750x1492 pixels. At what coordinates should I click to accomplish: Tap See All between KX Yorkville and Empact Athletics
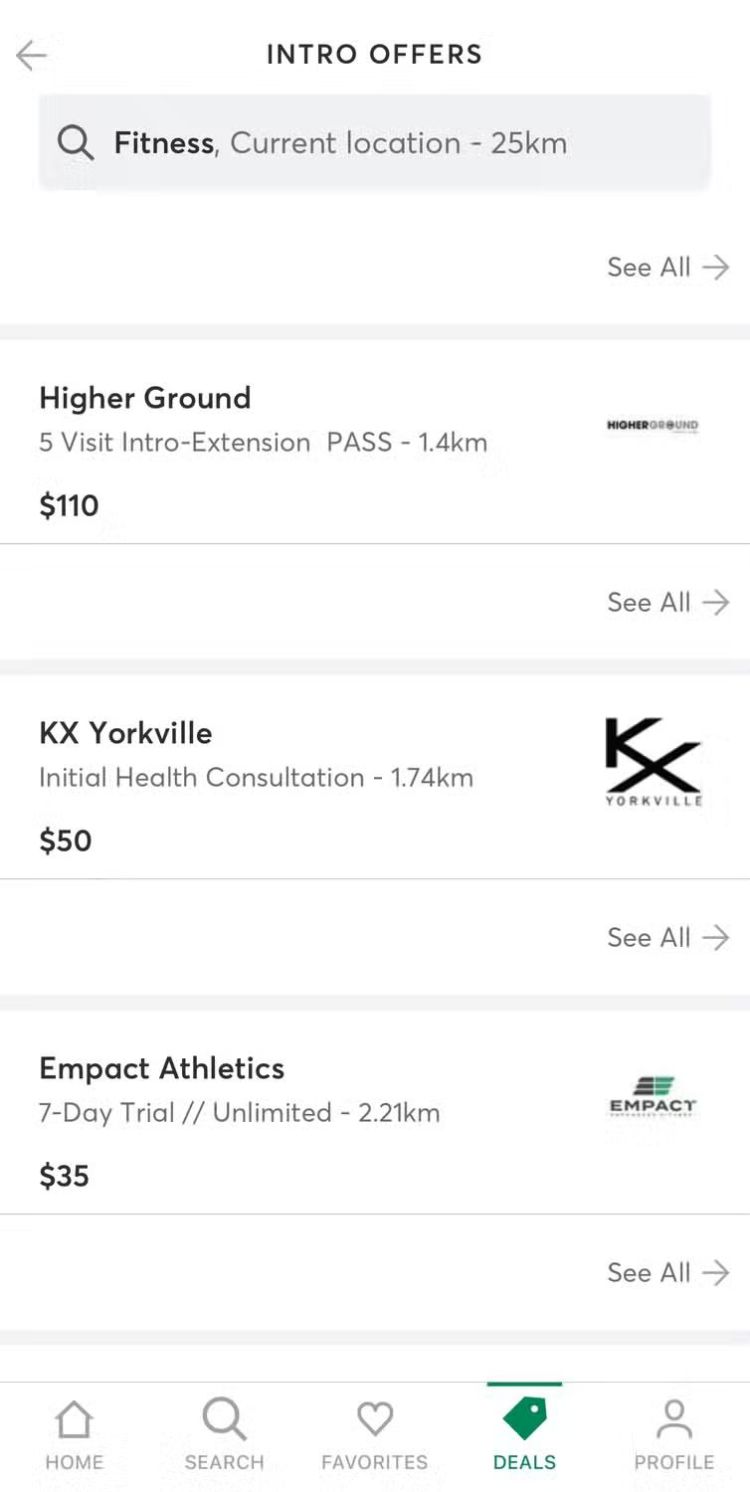coord(668,937)
